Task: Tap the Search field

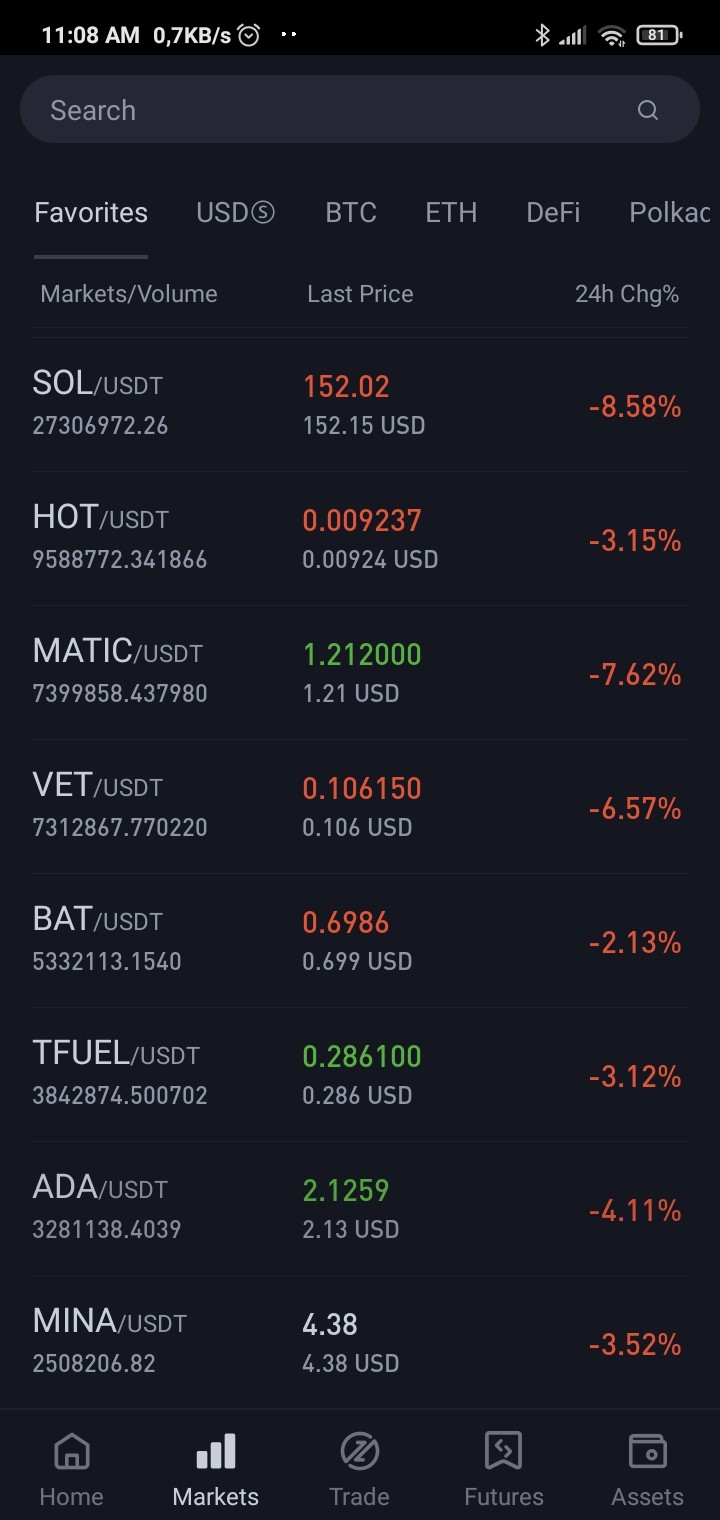Action: click(x=360, y=110)
